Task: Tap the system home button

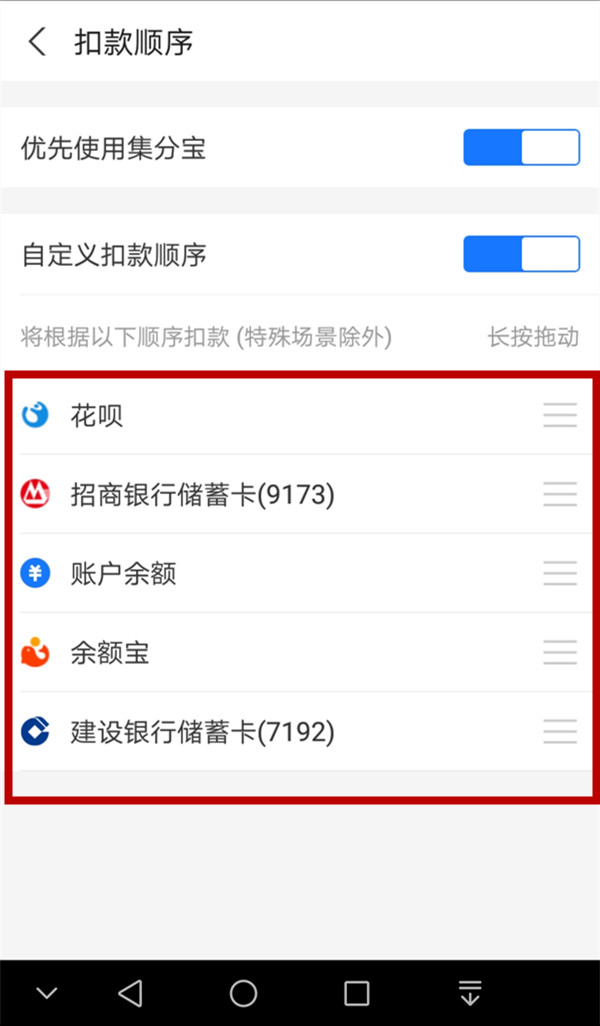Action: (x=243, y=992)
